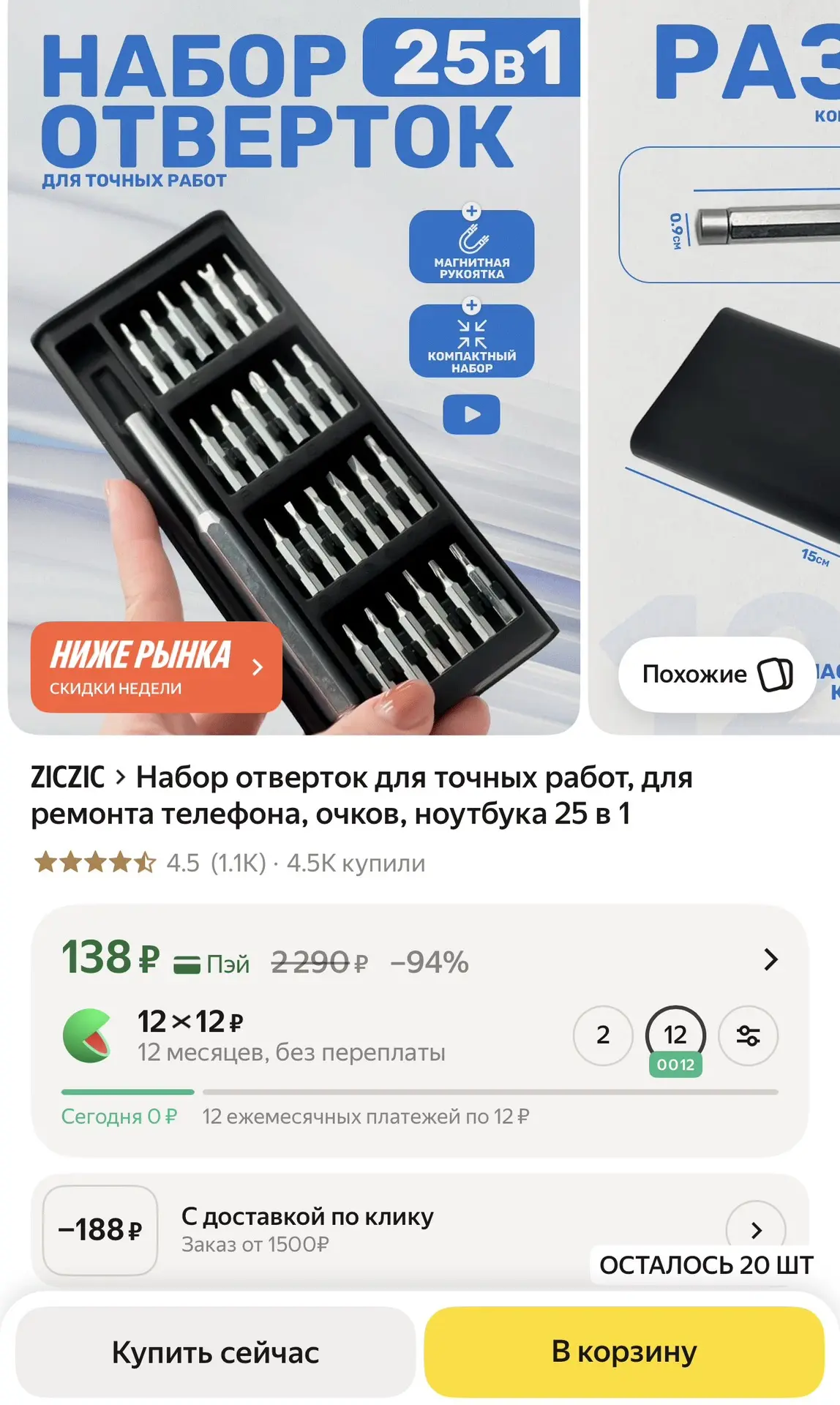This screenshot has height=1405, width=840.
Task: Open installment settings sliders icon
Action: tap(748, 1035)
